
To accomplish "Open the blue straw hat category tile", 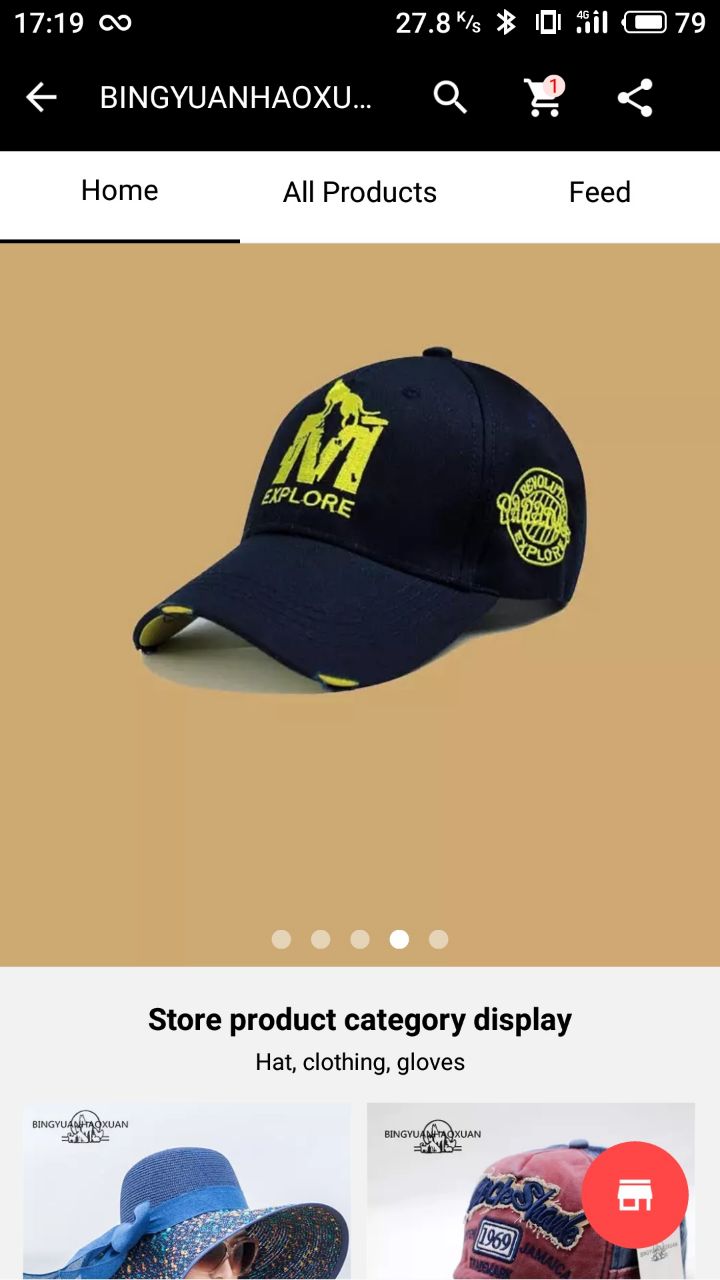I will 187,1191.
